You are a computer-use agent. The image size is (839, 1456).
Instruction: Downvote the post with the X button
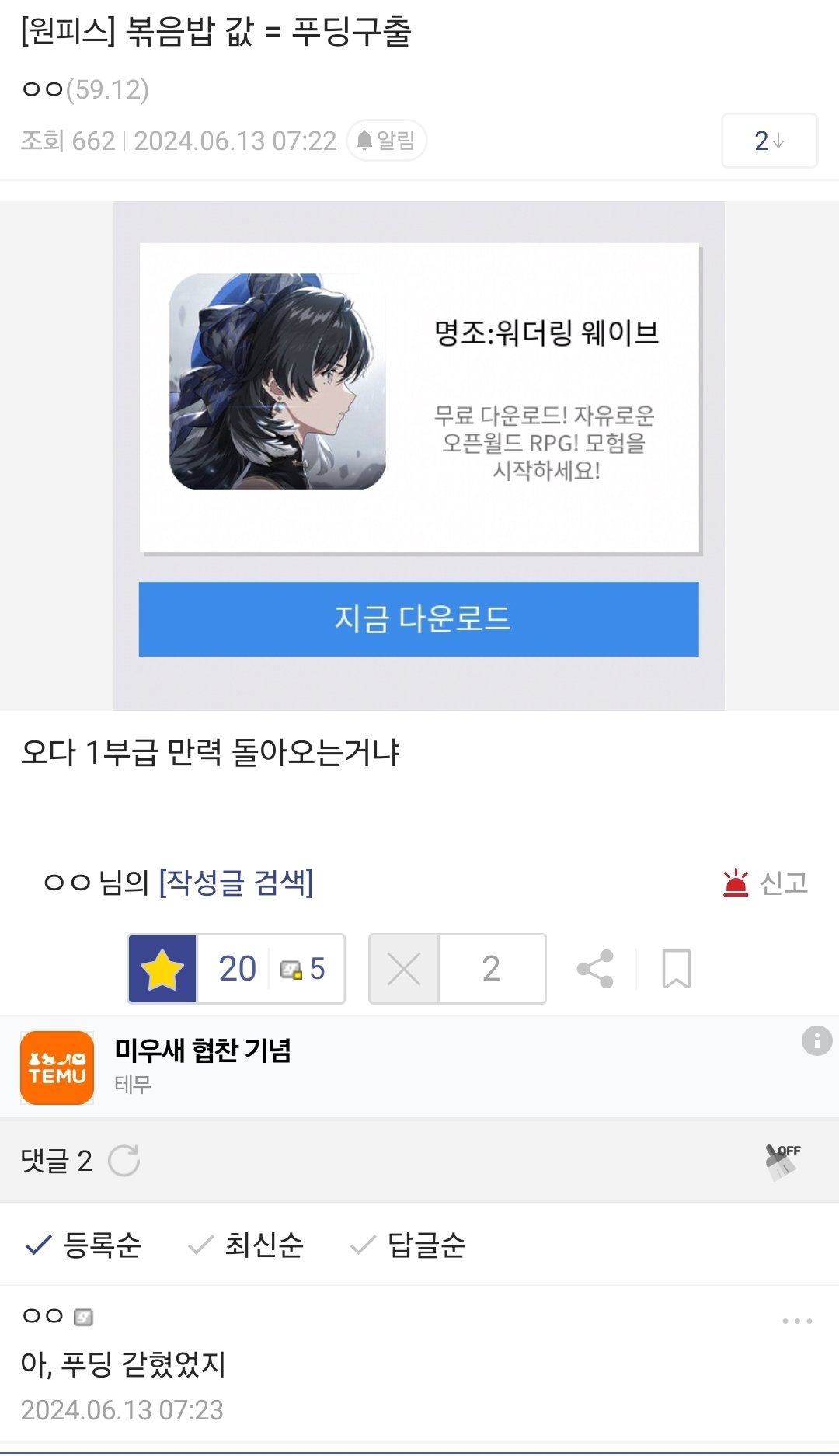tap(404, 969)
